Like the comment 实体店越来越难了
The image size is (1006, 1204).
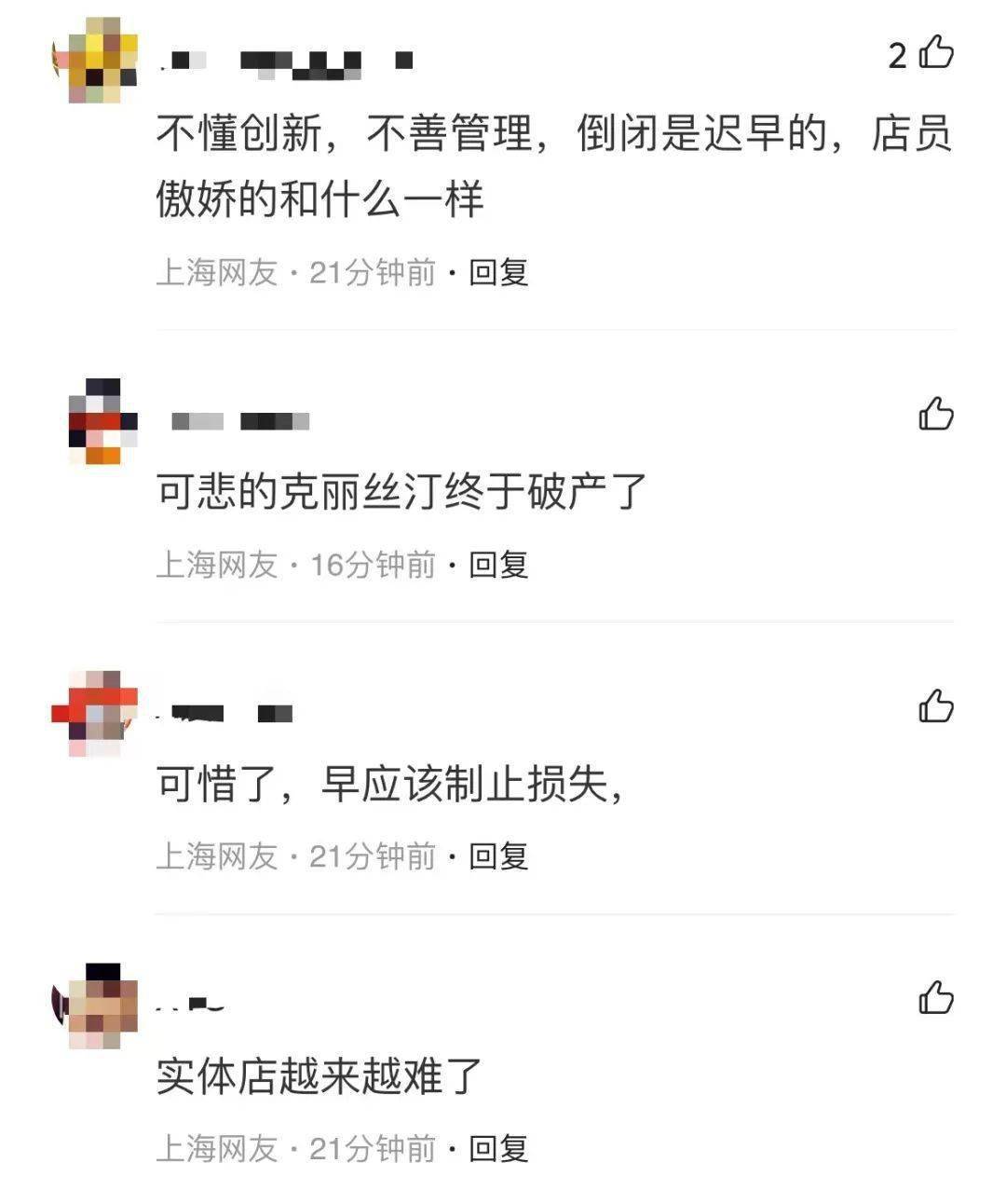pyautogui.click(x=935, y=997)
